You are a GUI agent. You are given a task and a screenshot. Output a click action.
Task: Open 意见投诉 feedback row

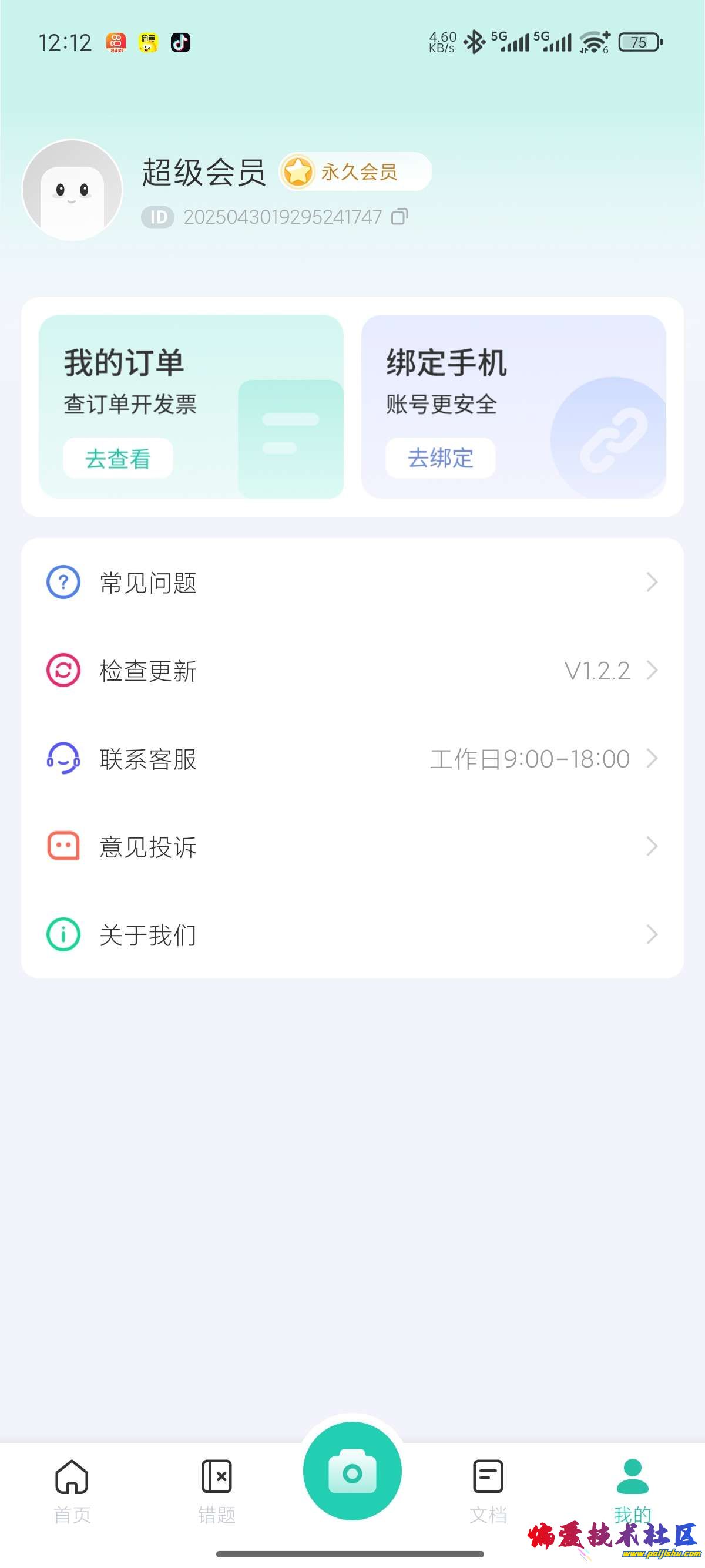(x=352, y=847)
